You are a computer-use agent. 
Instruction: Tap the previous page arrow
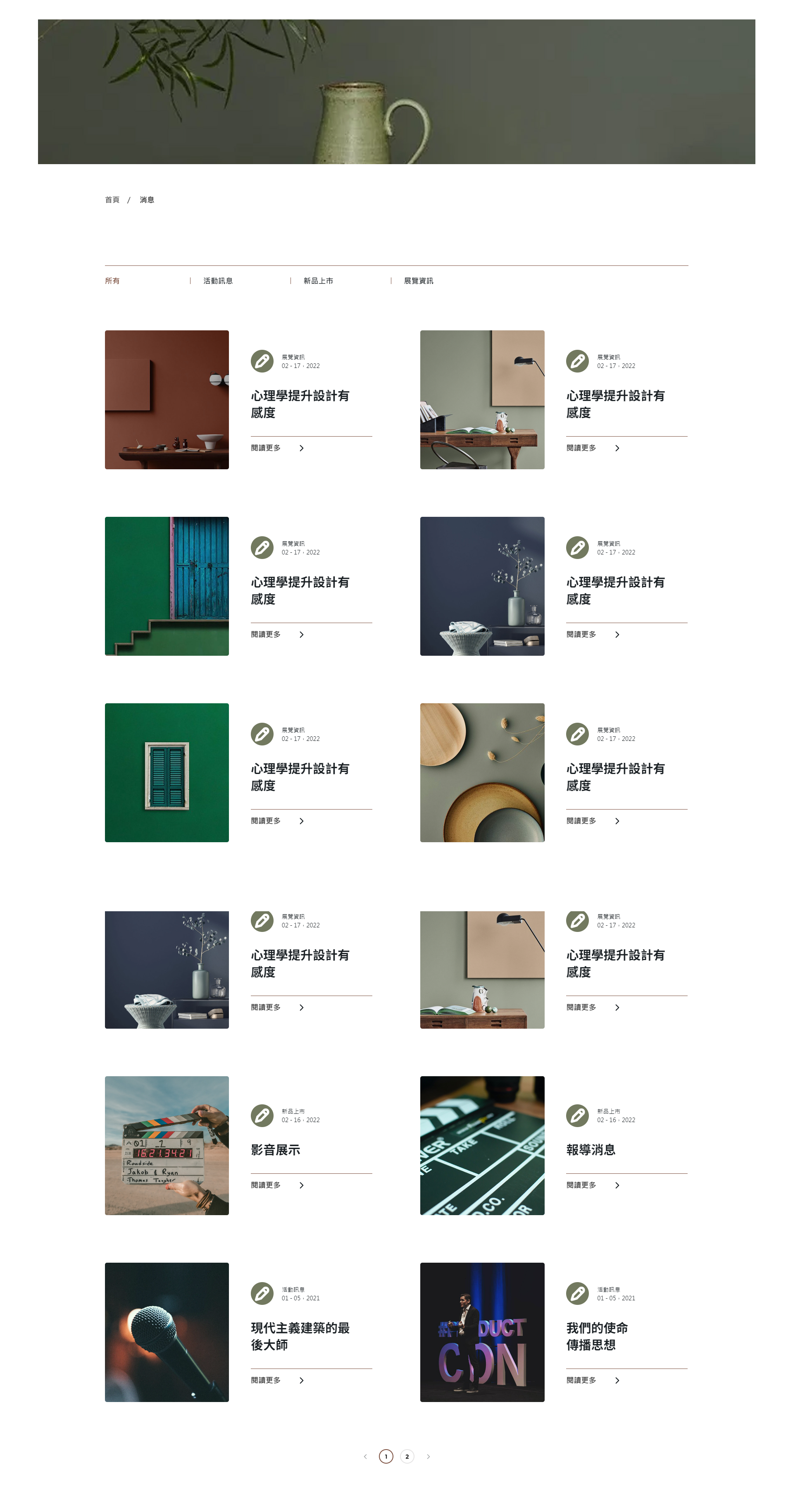pyautogui.click(x=365, y=1456)
